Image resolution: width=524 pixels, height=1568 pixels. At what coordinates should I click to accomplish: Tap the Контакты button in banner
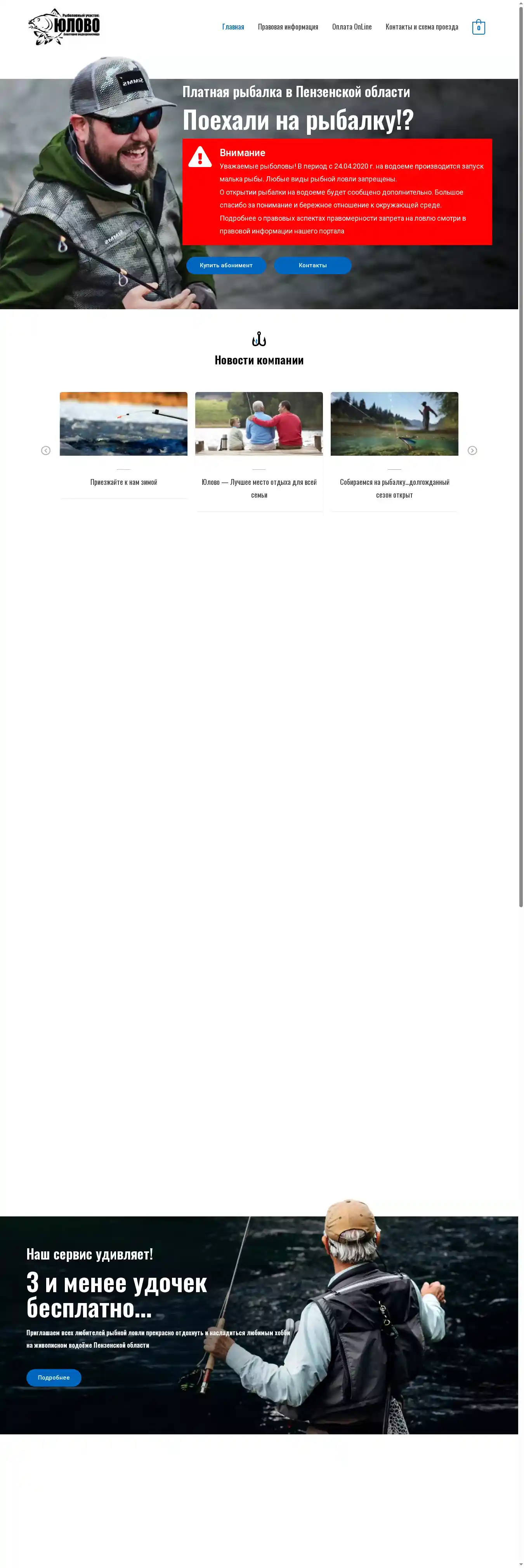312,265
